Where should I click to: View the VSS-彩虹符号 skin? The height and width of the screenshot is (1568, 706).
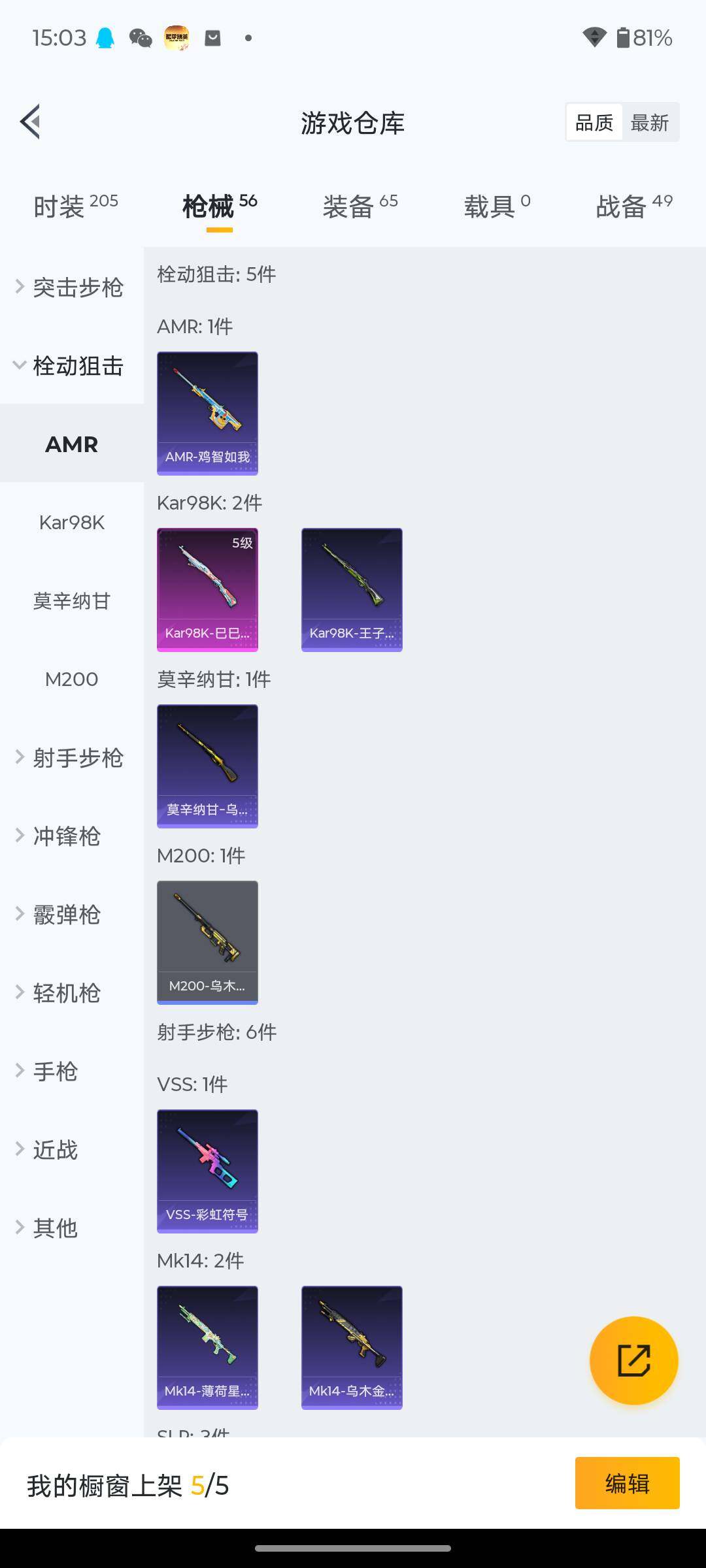207,1171
